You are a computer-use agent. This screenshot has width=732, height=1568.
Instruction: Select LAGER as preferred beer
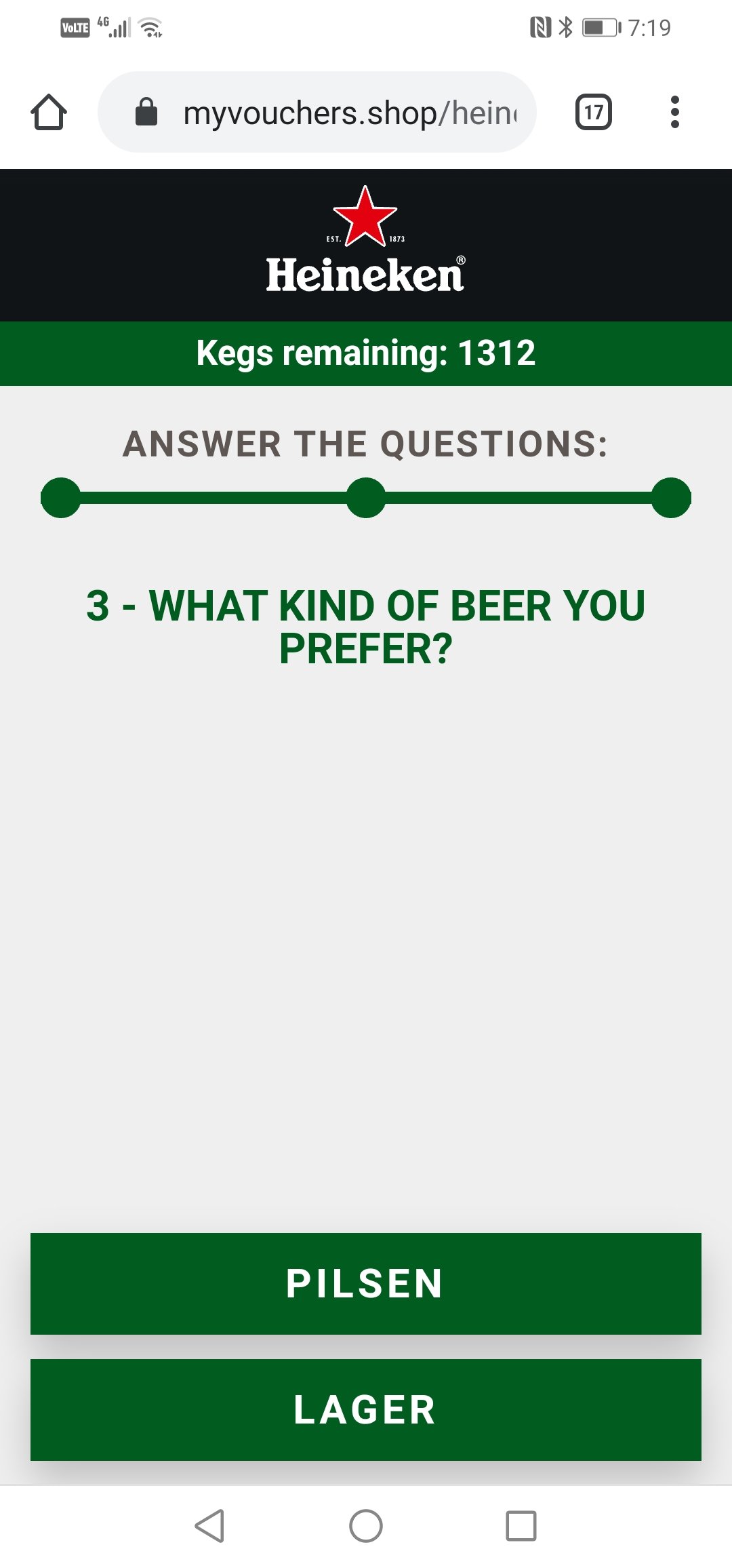coord(365,1409)
